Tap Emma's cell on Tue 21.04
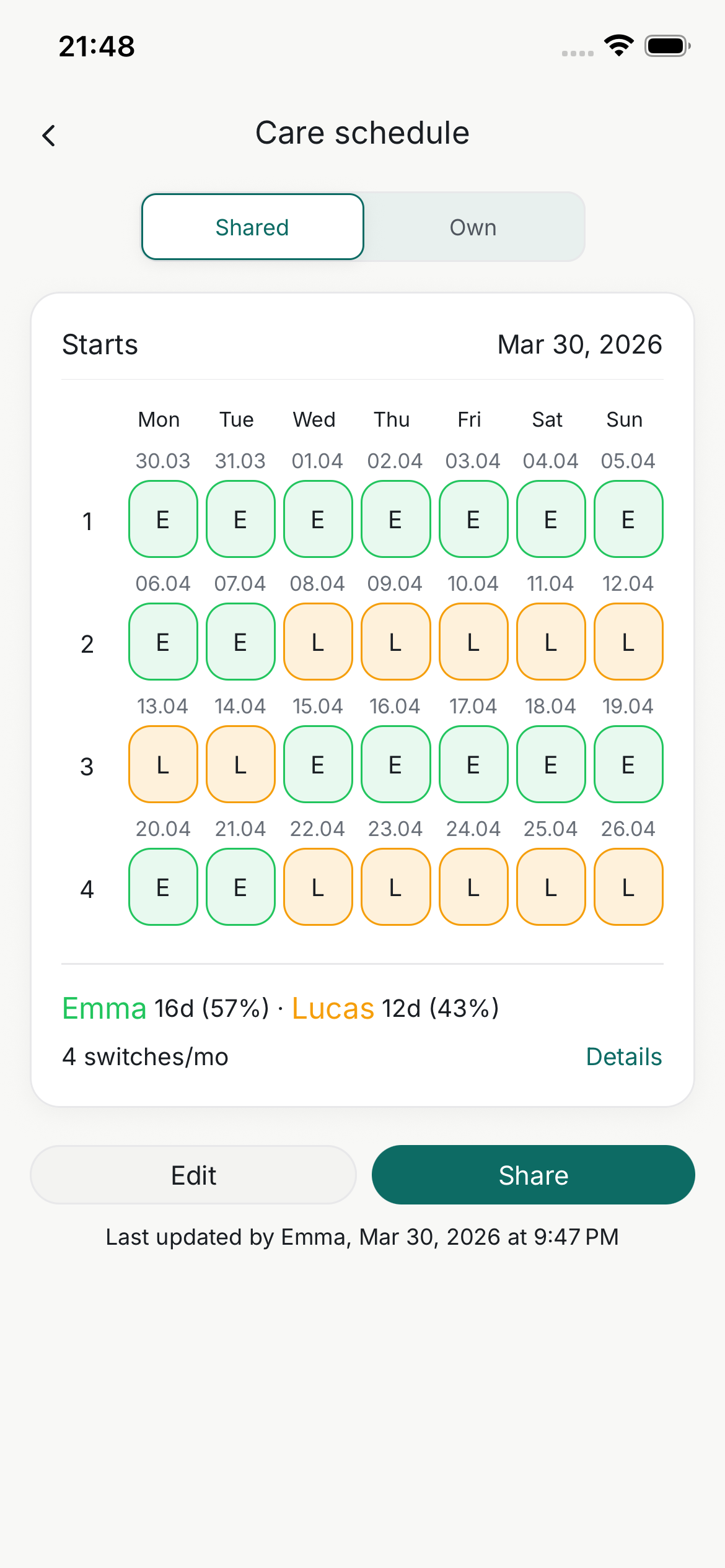This screenshot has height=1568, width=725. pyautogui.click(x=240, y=888)
